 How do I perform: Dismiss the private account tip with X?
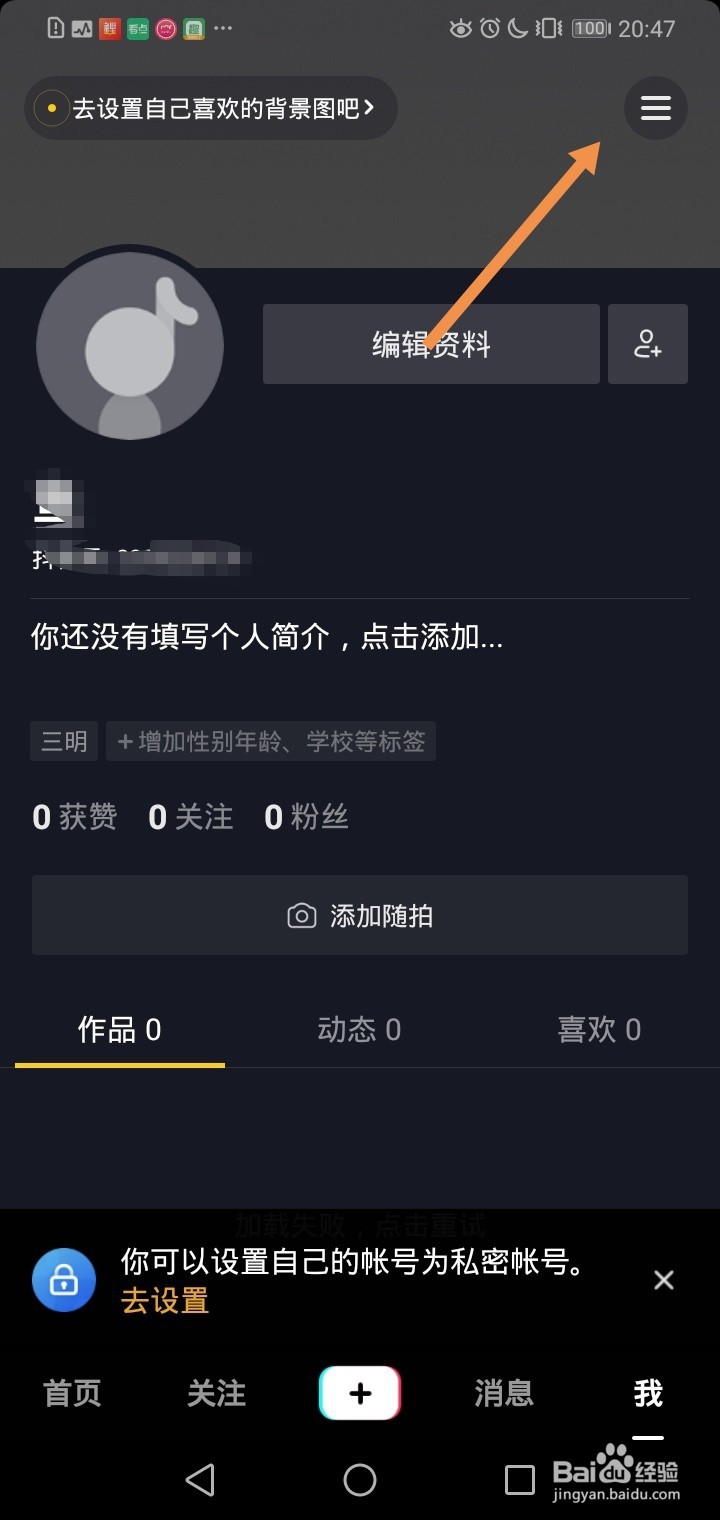click(663, 1280)
